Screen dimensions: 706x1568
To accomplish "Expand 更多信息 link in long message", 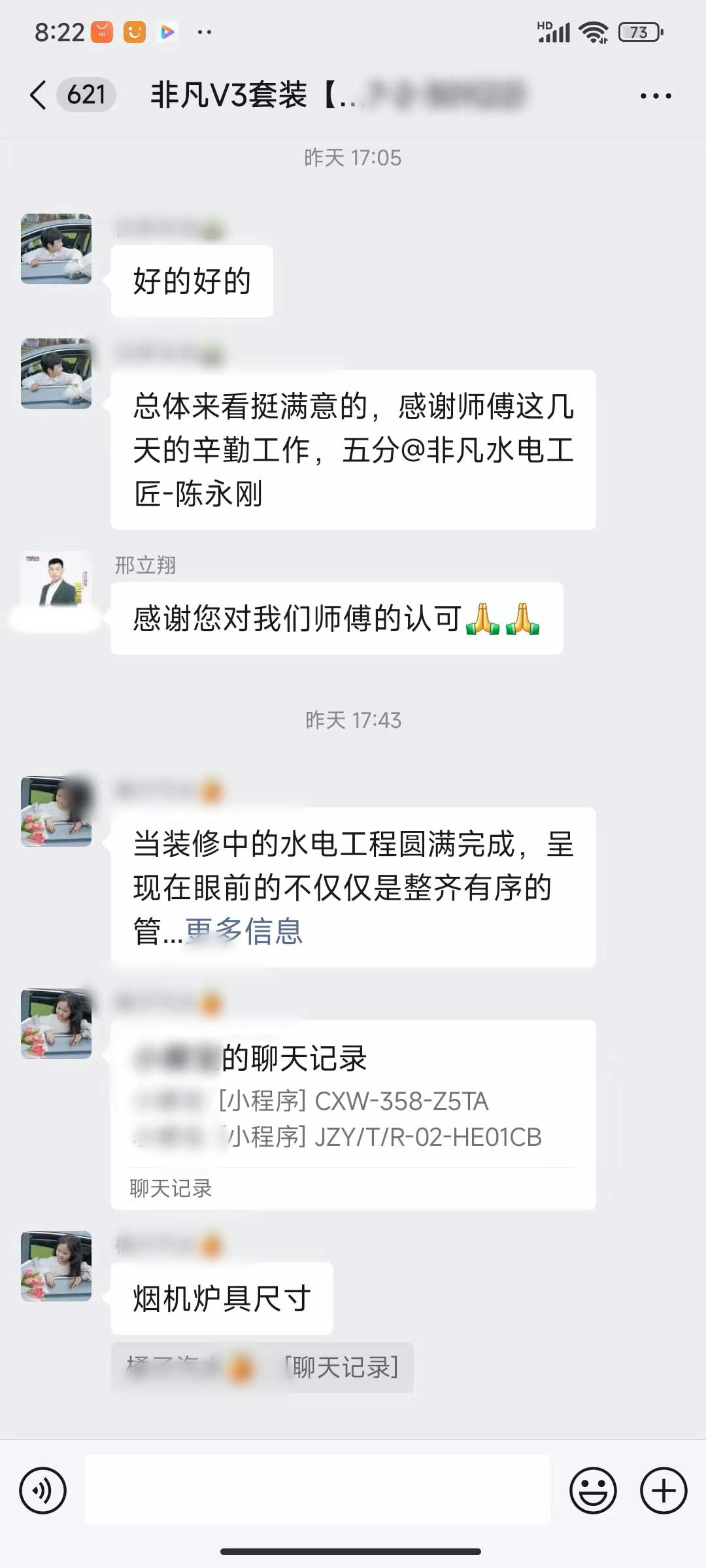I will (x=244, y=931).
